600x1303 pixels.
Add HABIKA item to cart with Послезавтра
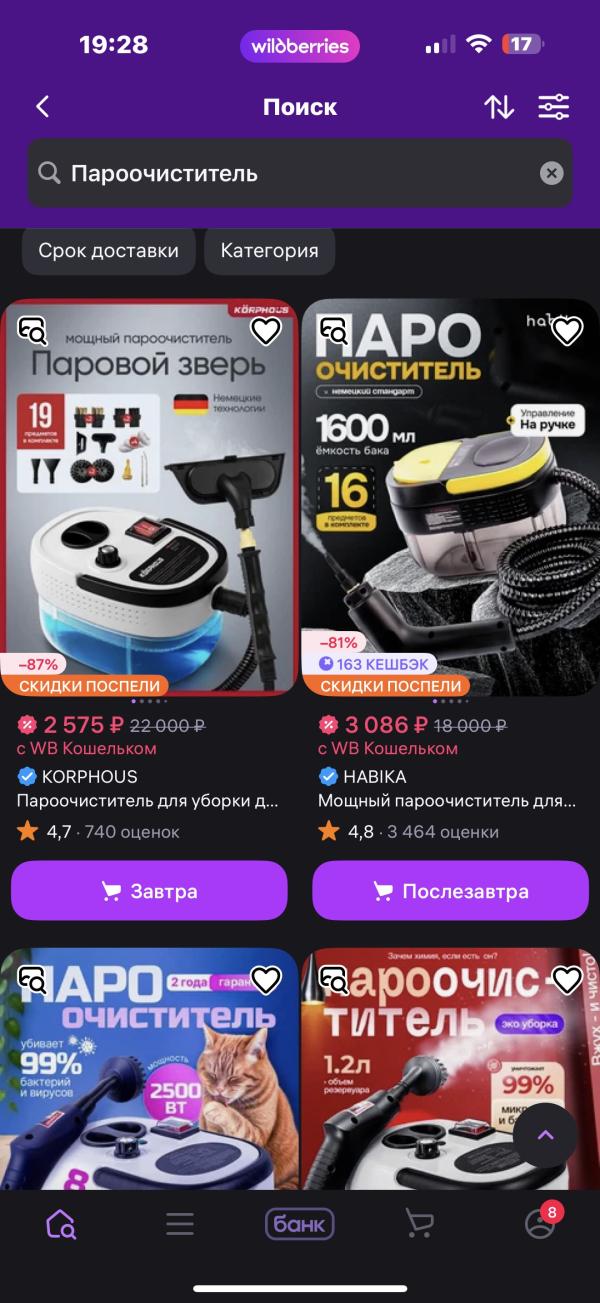450,890
